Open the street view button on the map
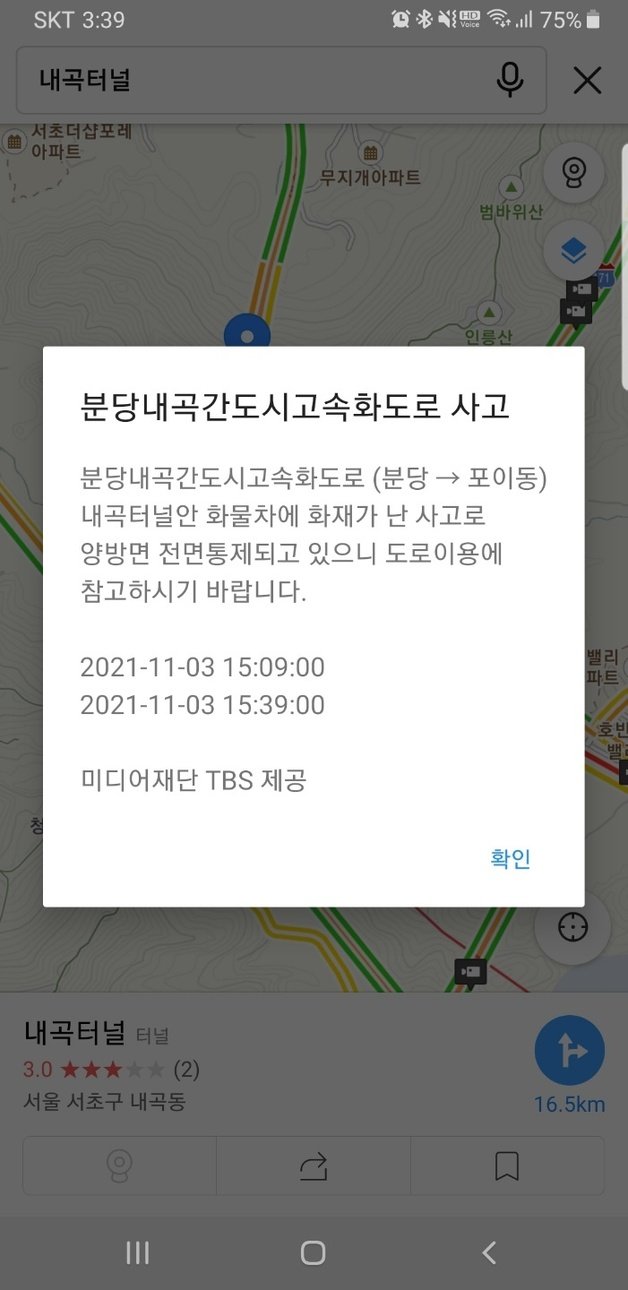Viewport: 628px width, 1290px height. [573, 174]
